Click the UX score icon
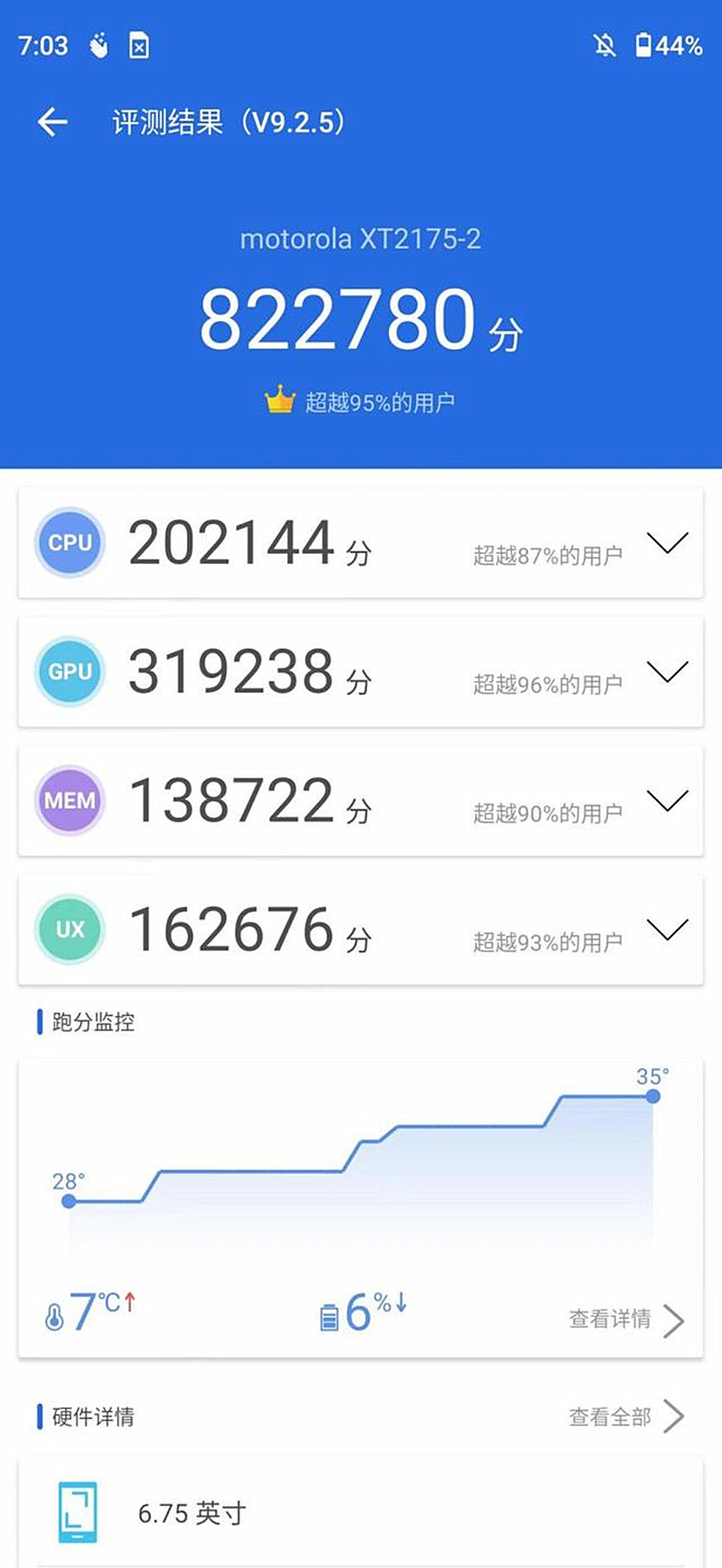The image size is (722, 1568). pyautogui.click(x=71, y=929)
